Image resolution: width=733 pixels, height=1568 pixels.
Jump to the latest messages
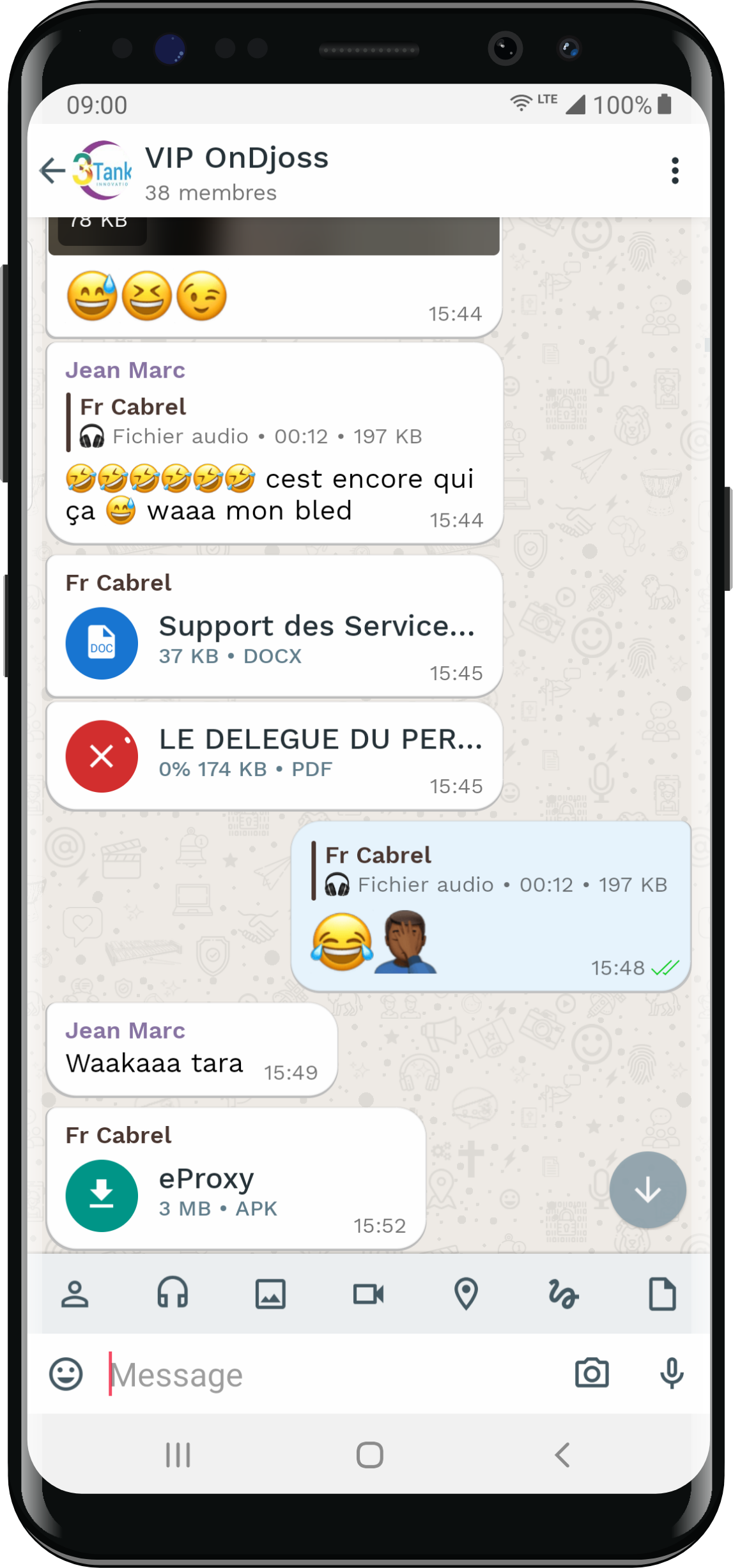click(647, 1190)
